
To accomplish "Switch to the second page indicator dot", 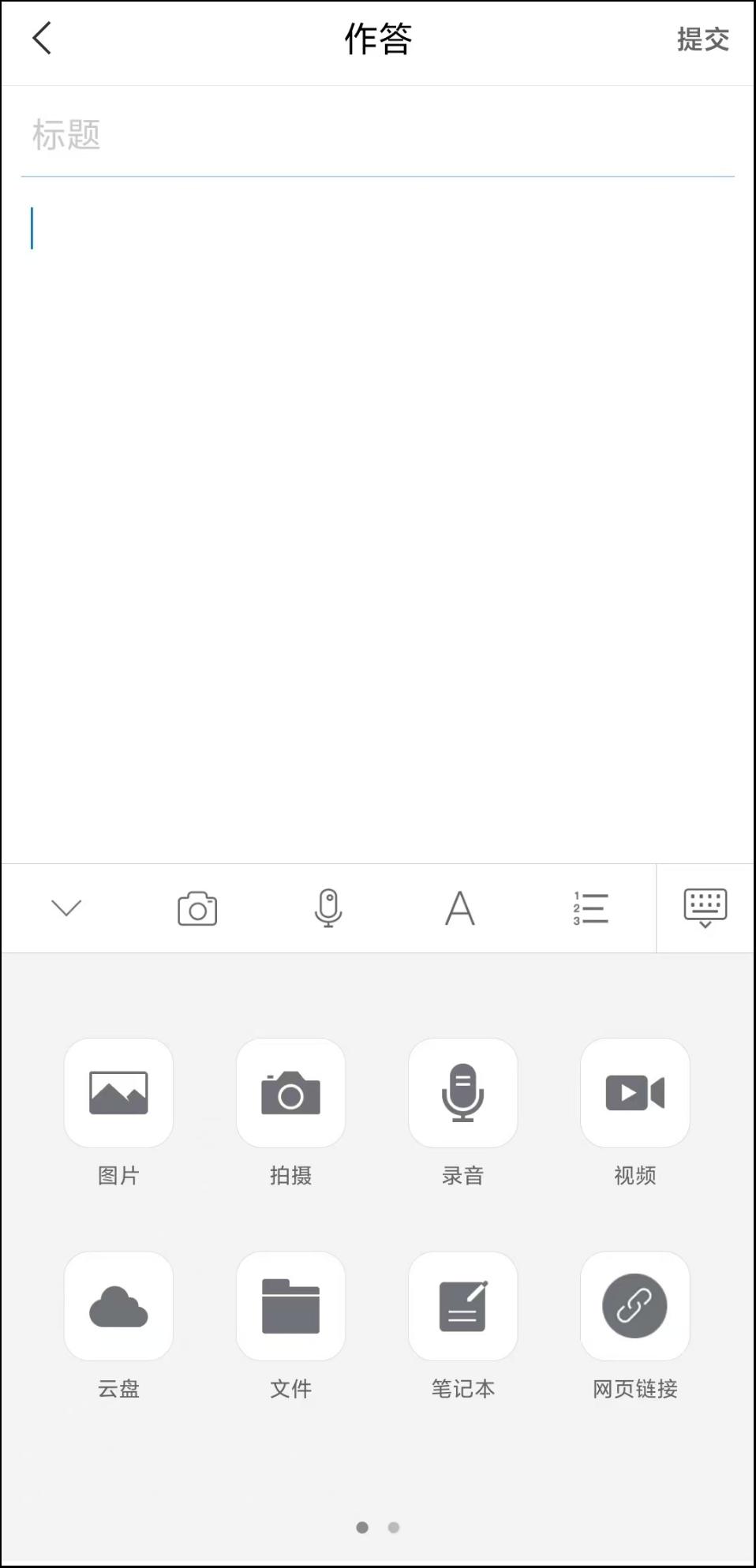I will click(394, 1528).
